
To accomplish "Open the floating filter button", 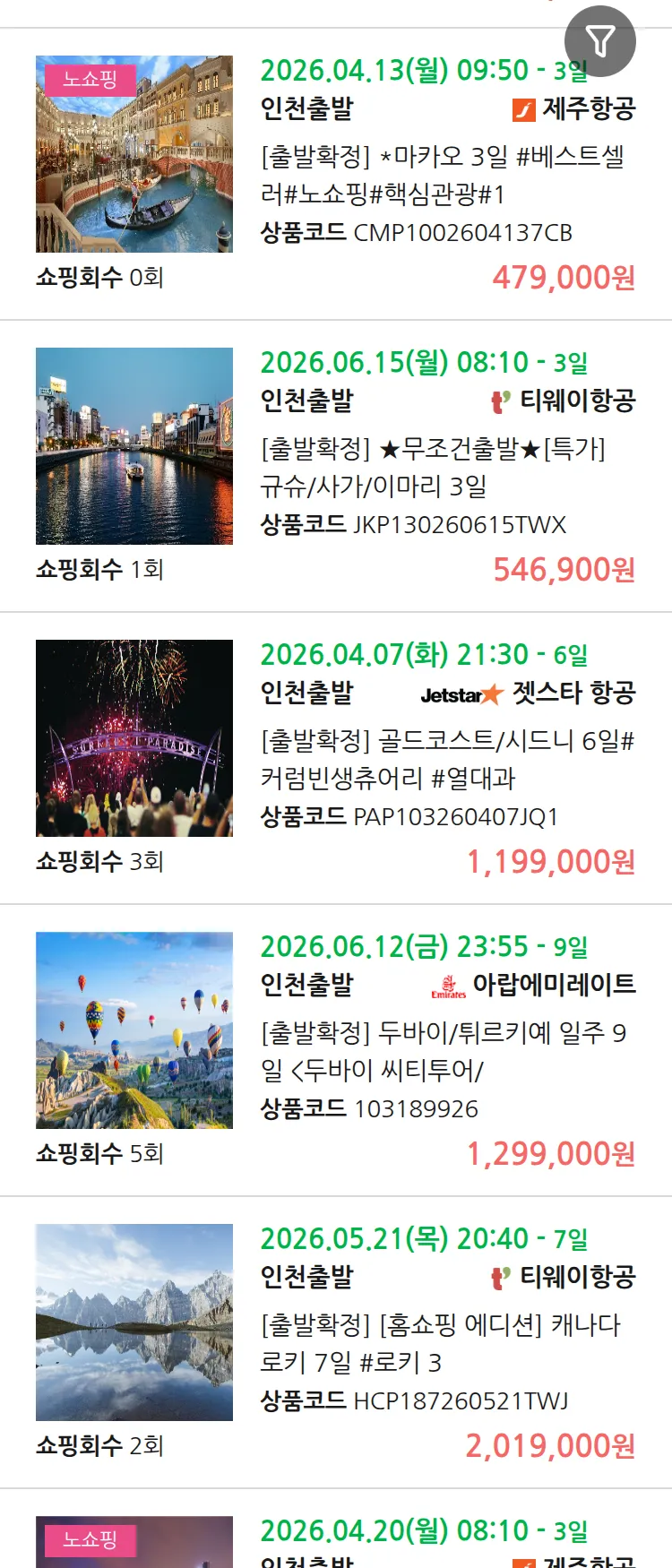I will pos(599,41).
